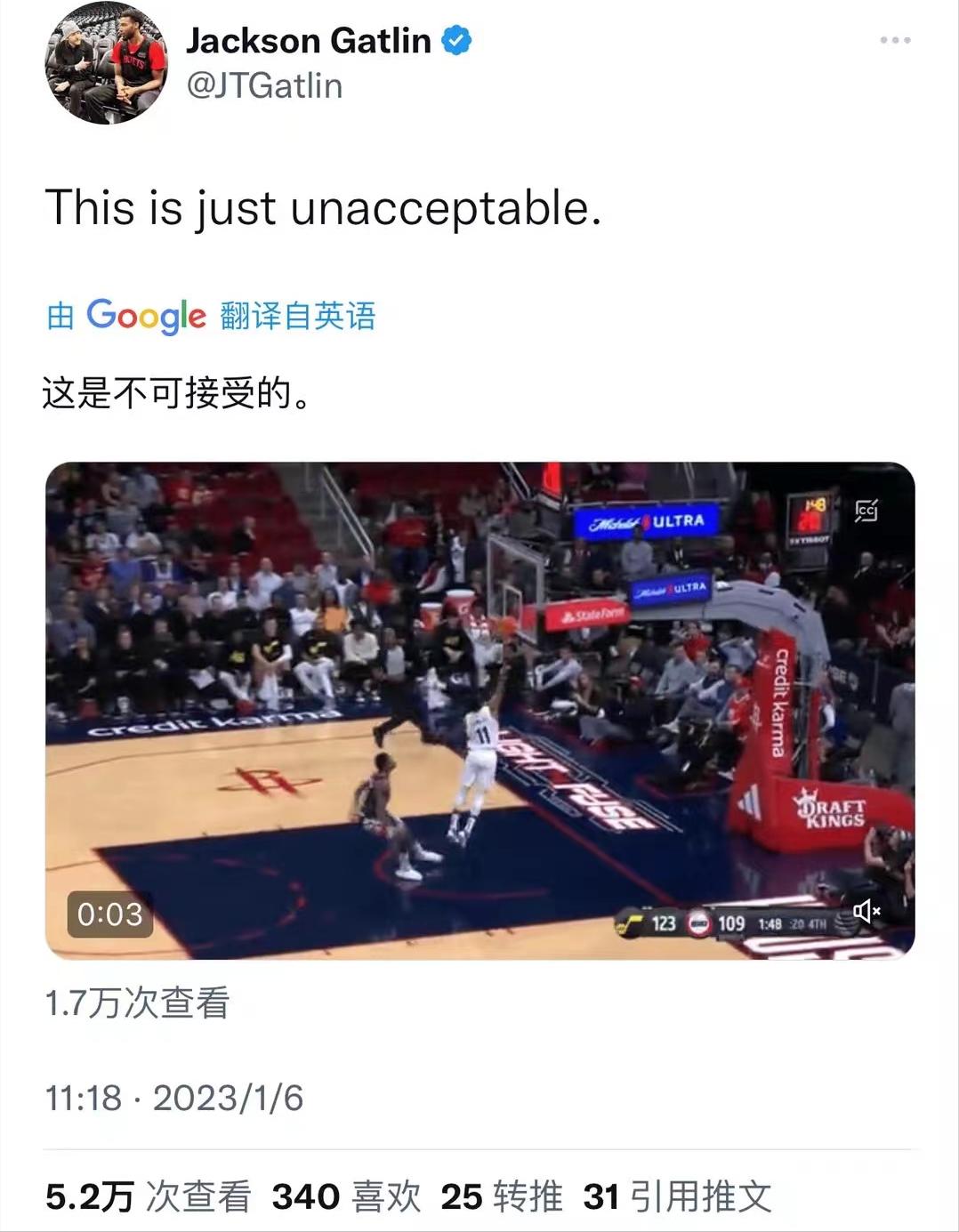This screenshot has height=1232, width=959.
Task: Open the tweet's three-dot overflow menu
Action: coord(894,40)
